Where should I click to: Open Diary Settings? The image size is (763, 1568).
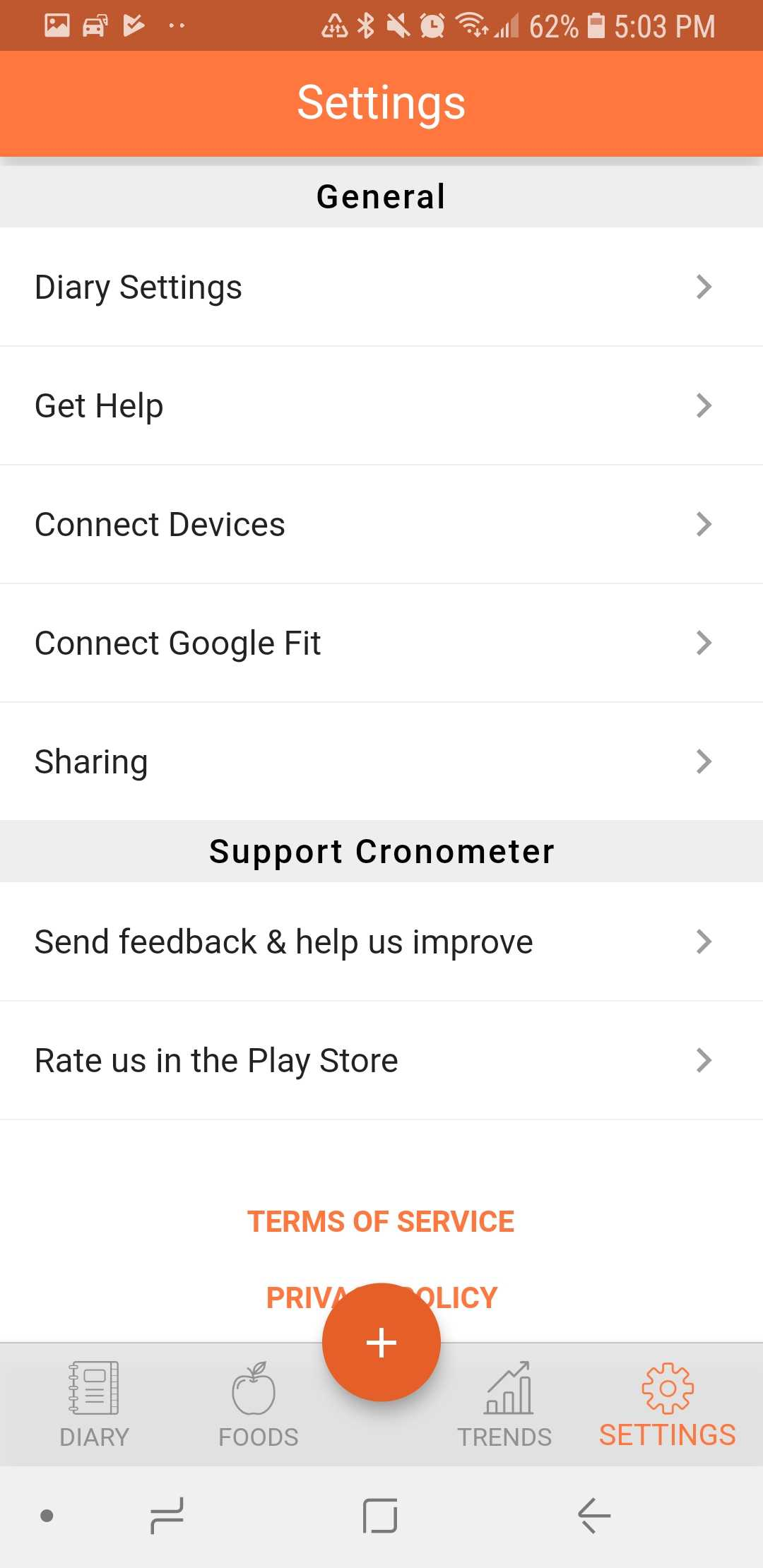[381, 287]
